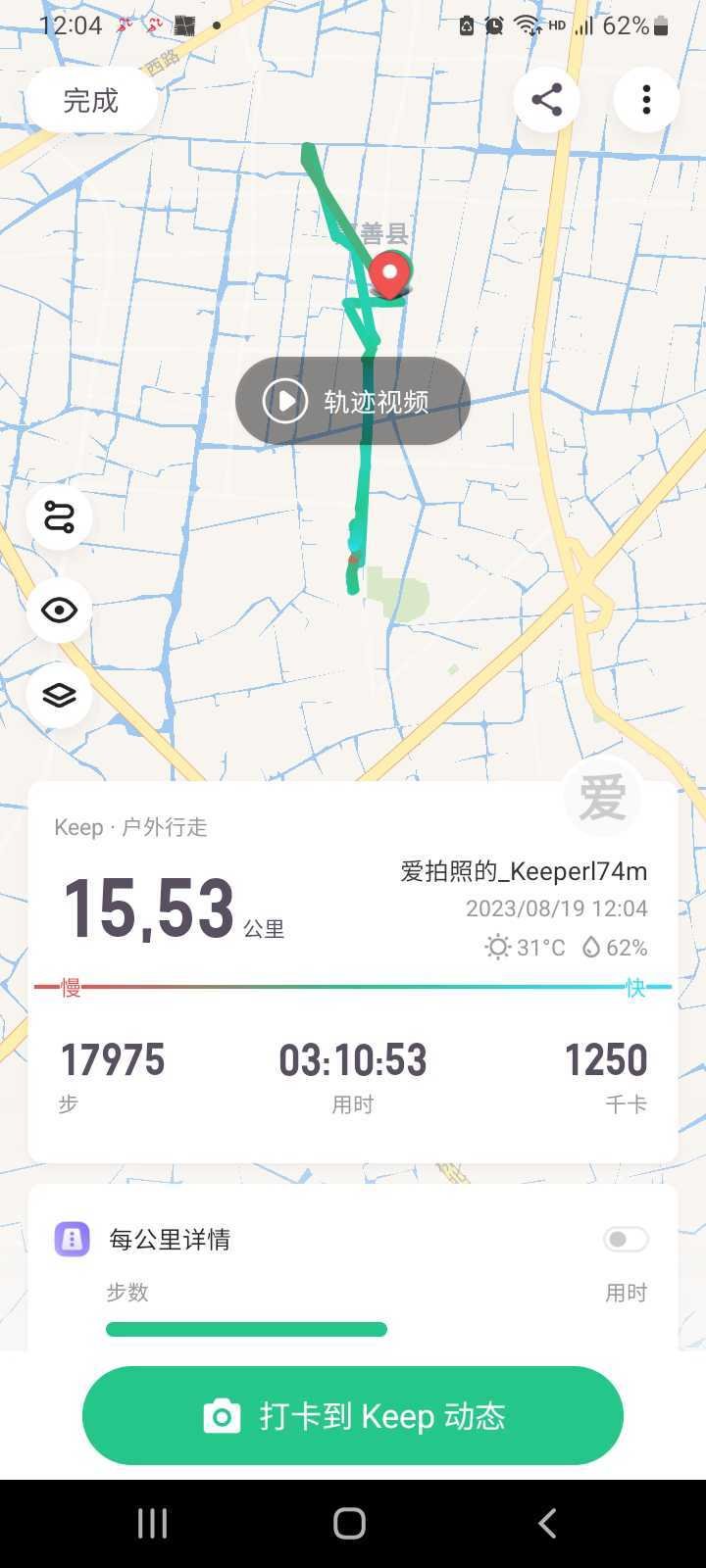This screenshot has height=1568, width=706.
Task: Toggle the 每公里详情 switch
Action: pos(626,1239)
